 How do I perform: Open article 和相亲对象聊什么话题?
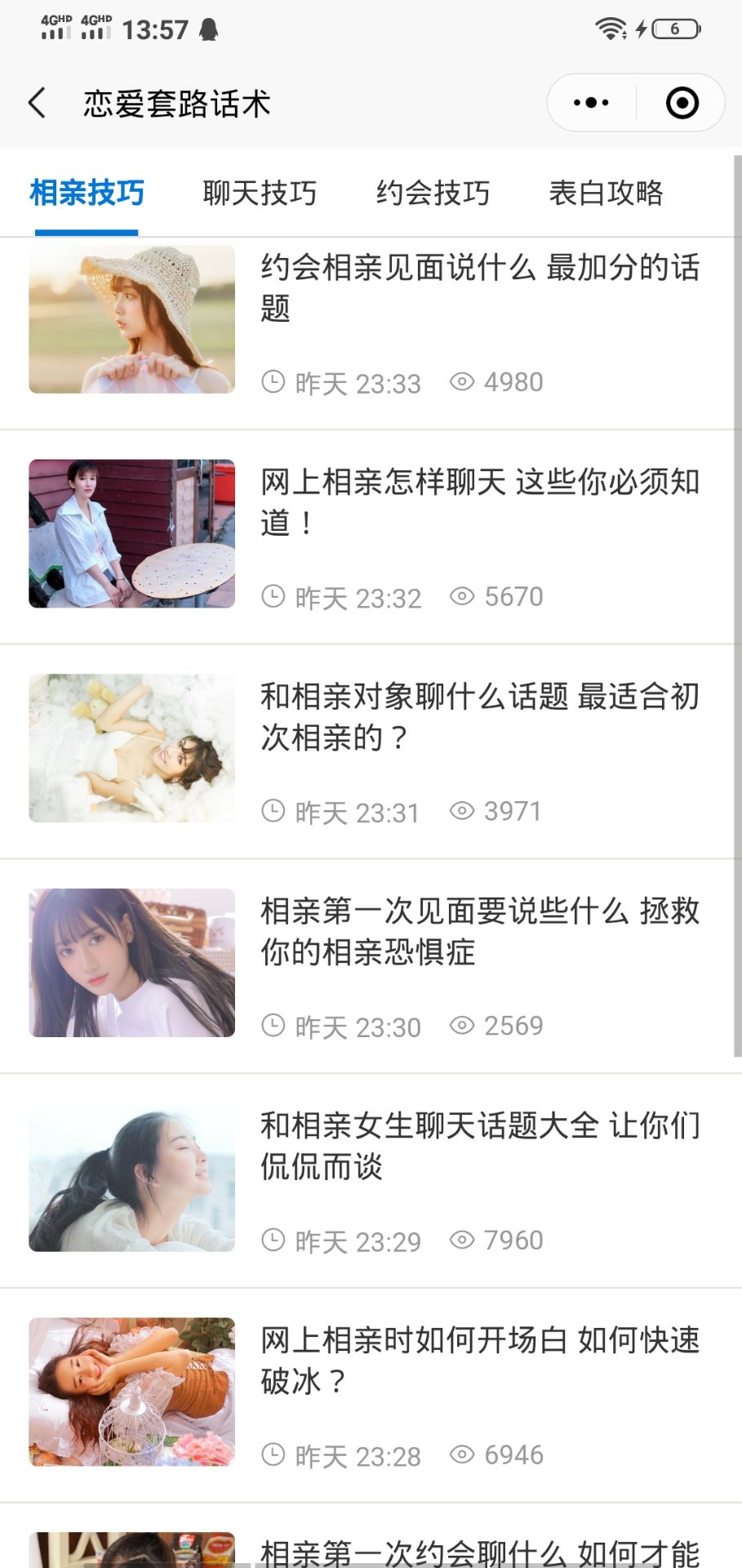pyautogui.click(x=479, y=717)
